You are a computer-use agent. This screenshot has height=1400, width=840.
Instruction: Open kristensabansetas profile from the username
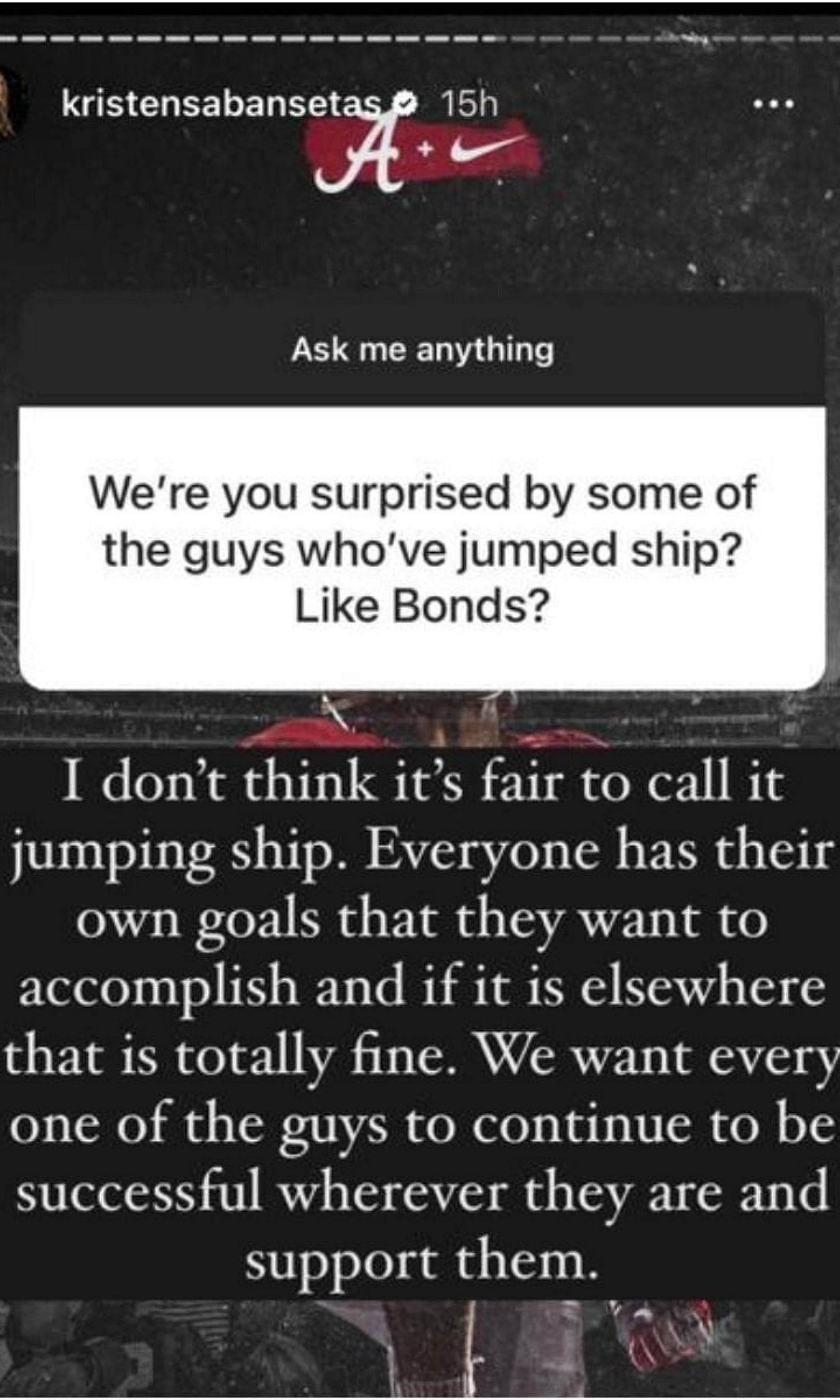(221, 105)
